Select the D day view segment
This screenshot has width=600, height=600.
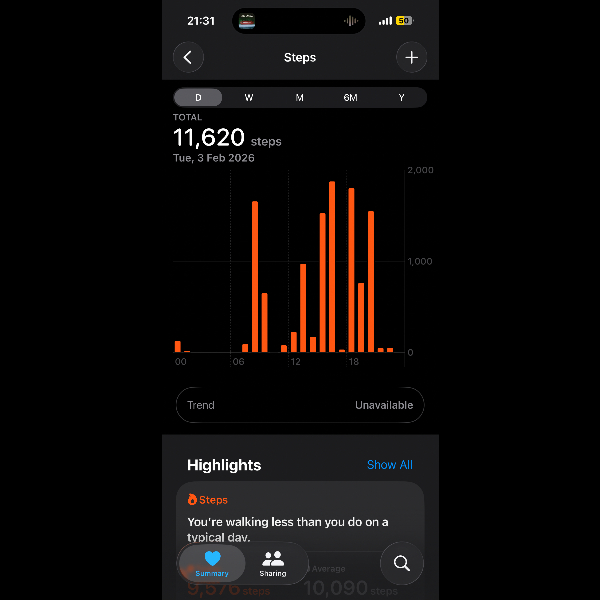198,97
